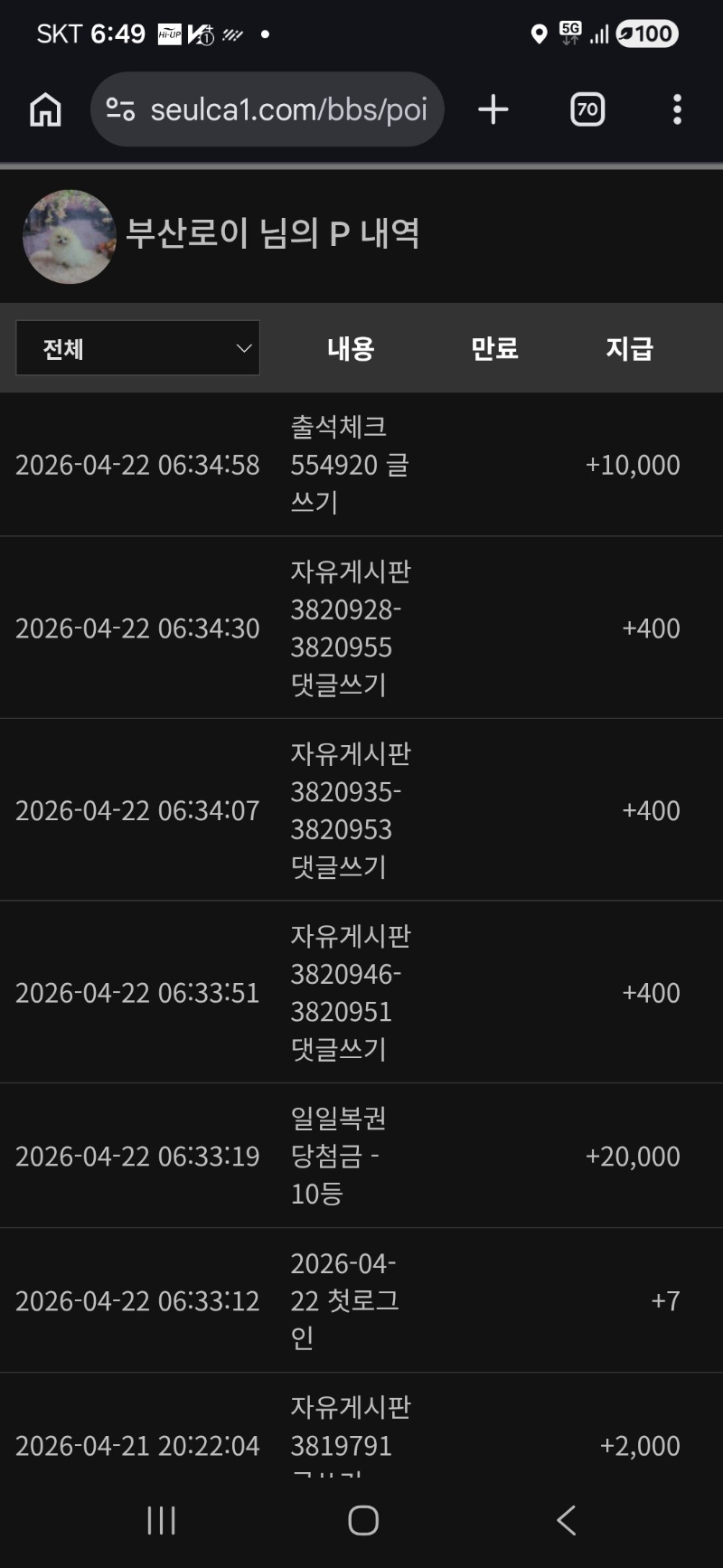Tap the system back button

(x=567, y=1520)
